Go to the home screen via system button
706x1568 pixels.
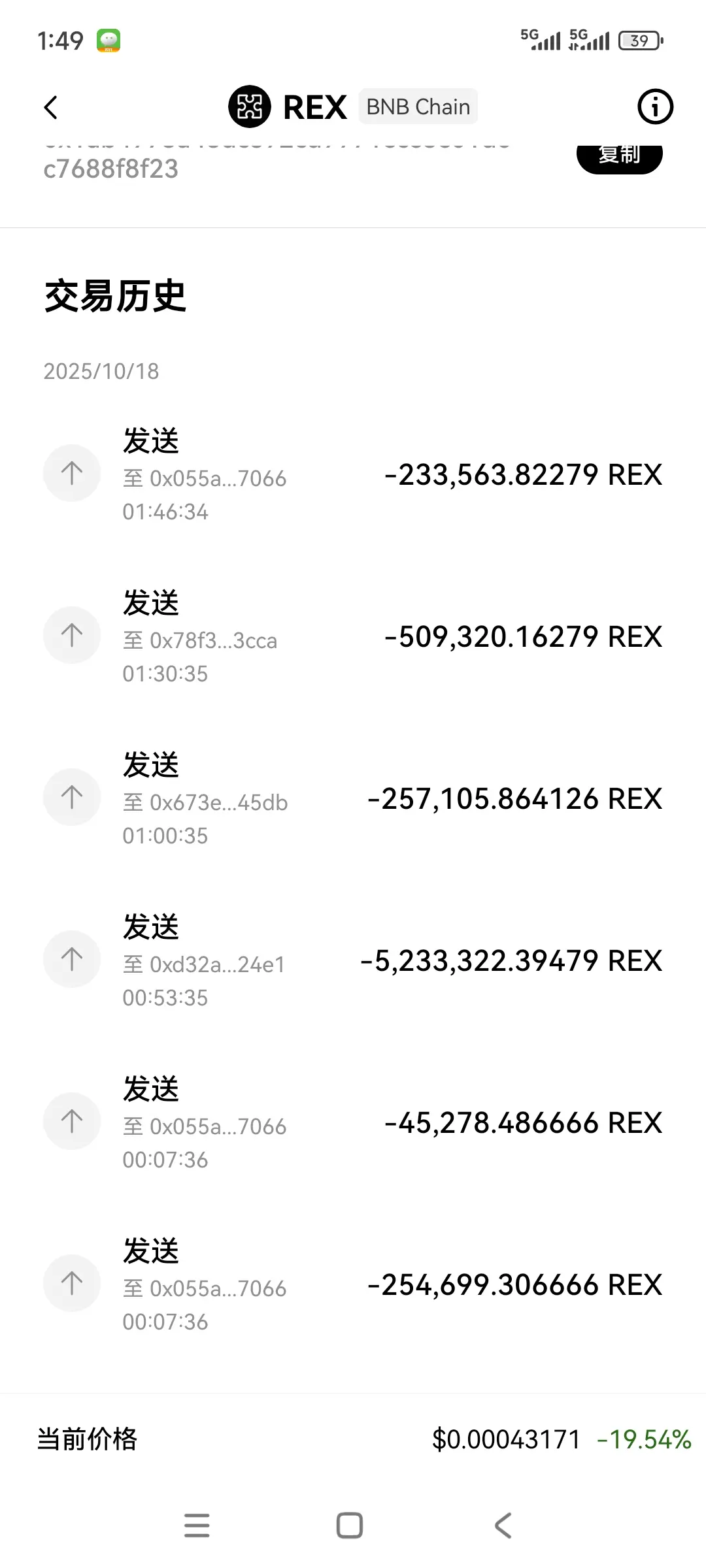click(x=350, y=1526)
